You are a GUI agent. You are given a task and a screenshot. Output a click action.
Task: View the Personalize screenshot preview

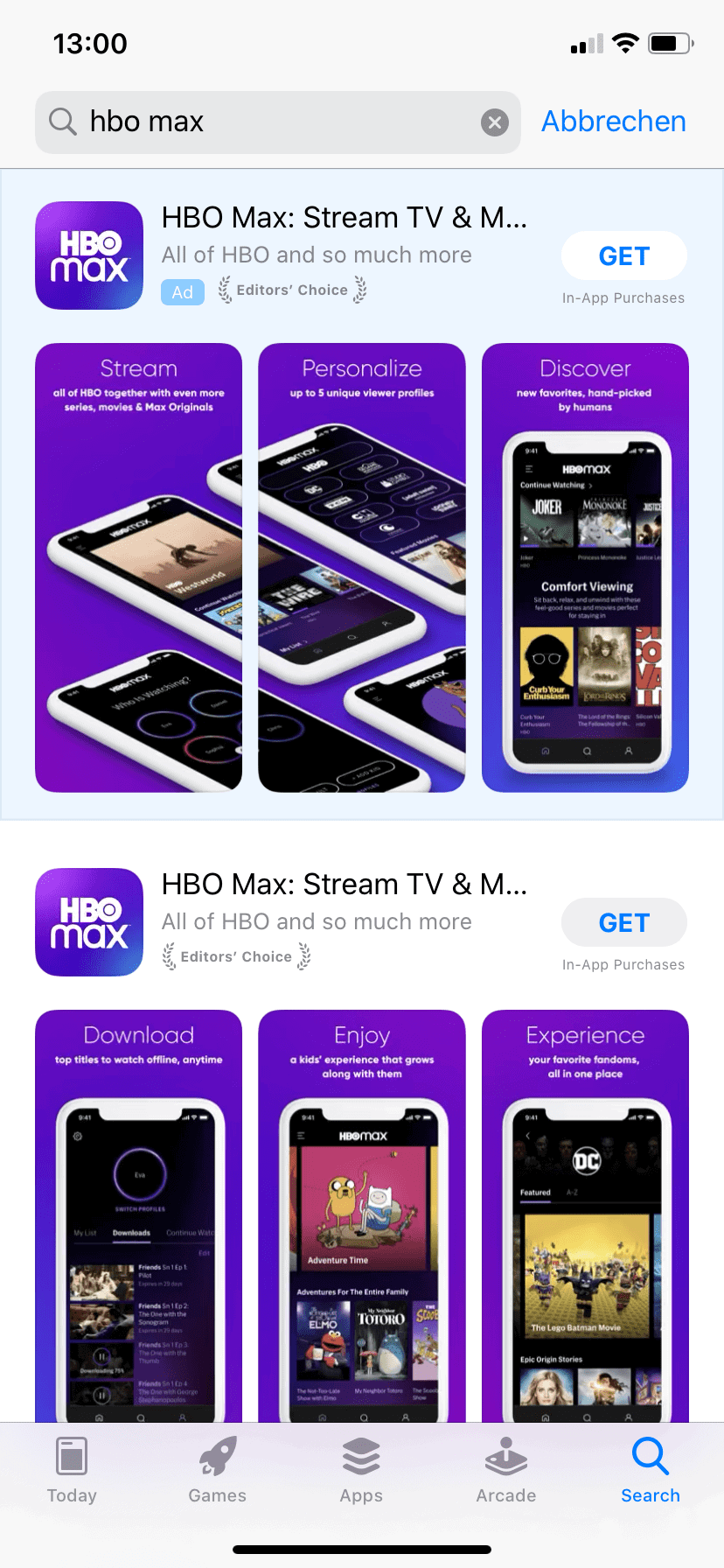click(362, 568)
